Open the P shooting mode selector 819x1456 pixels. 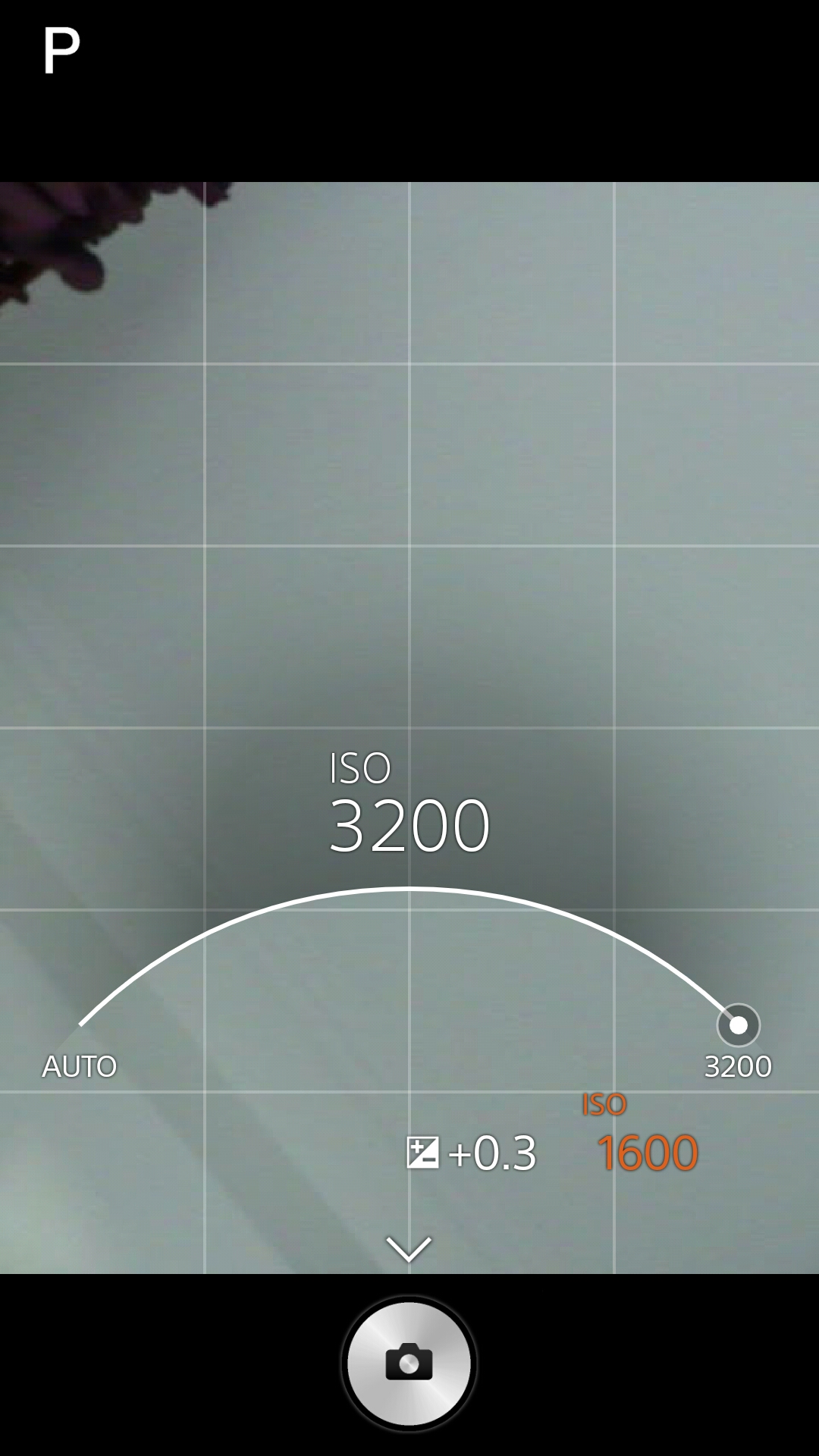(61, 51)
